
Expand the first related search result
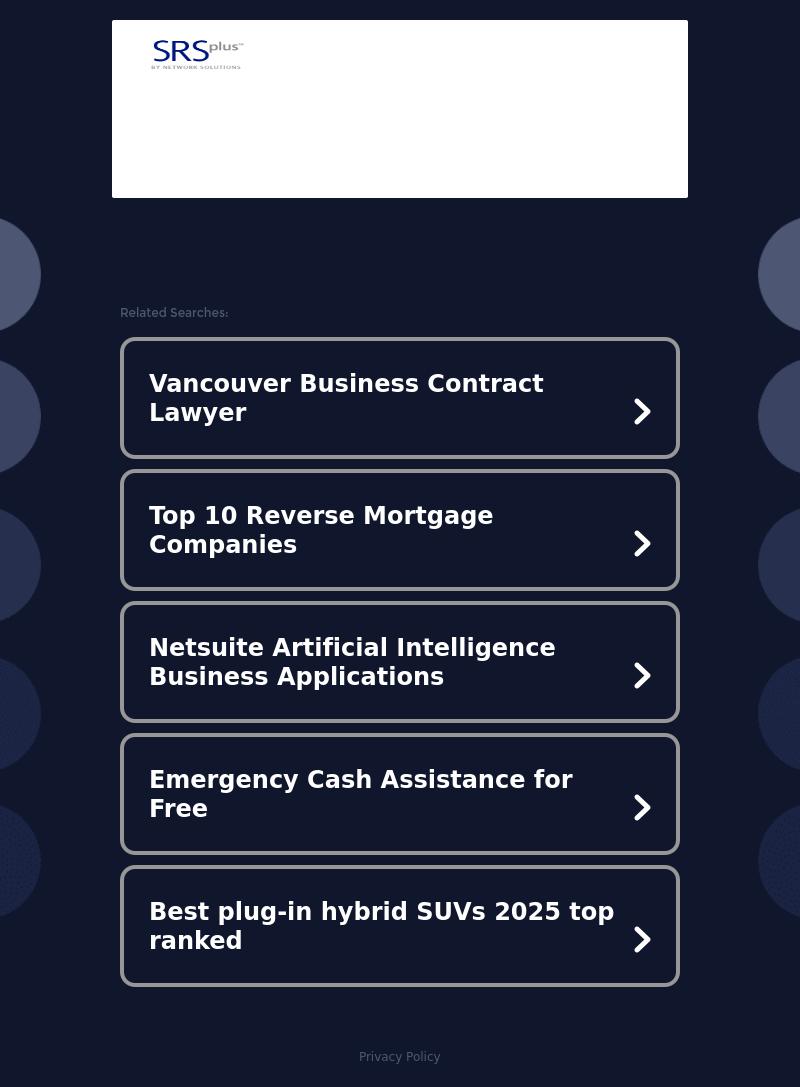(x=400, y=397)
